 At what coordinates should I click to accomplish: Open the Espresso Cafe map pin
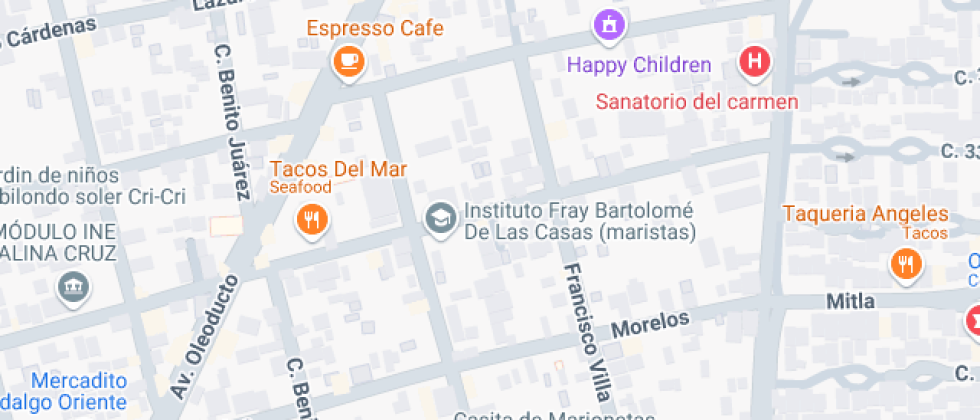tap(349, 62)
